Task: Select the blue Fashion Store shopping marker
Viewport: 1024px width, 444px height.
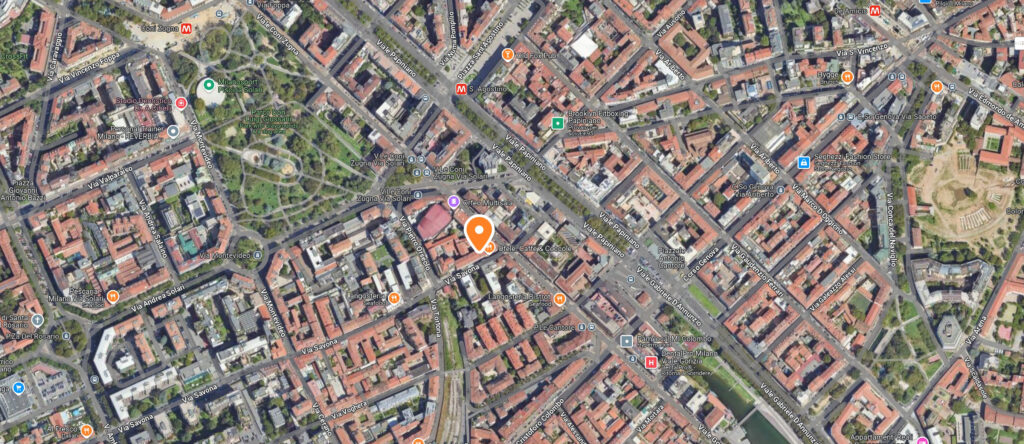Action: pyautogui.click(x=803, y=162)
